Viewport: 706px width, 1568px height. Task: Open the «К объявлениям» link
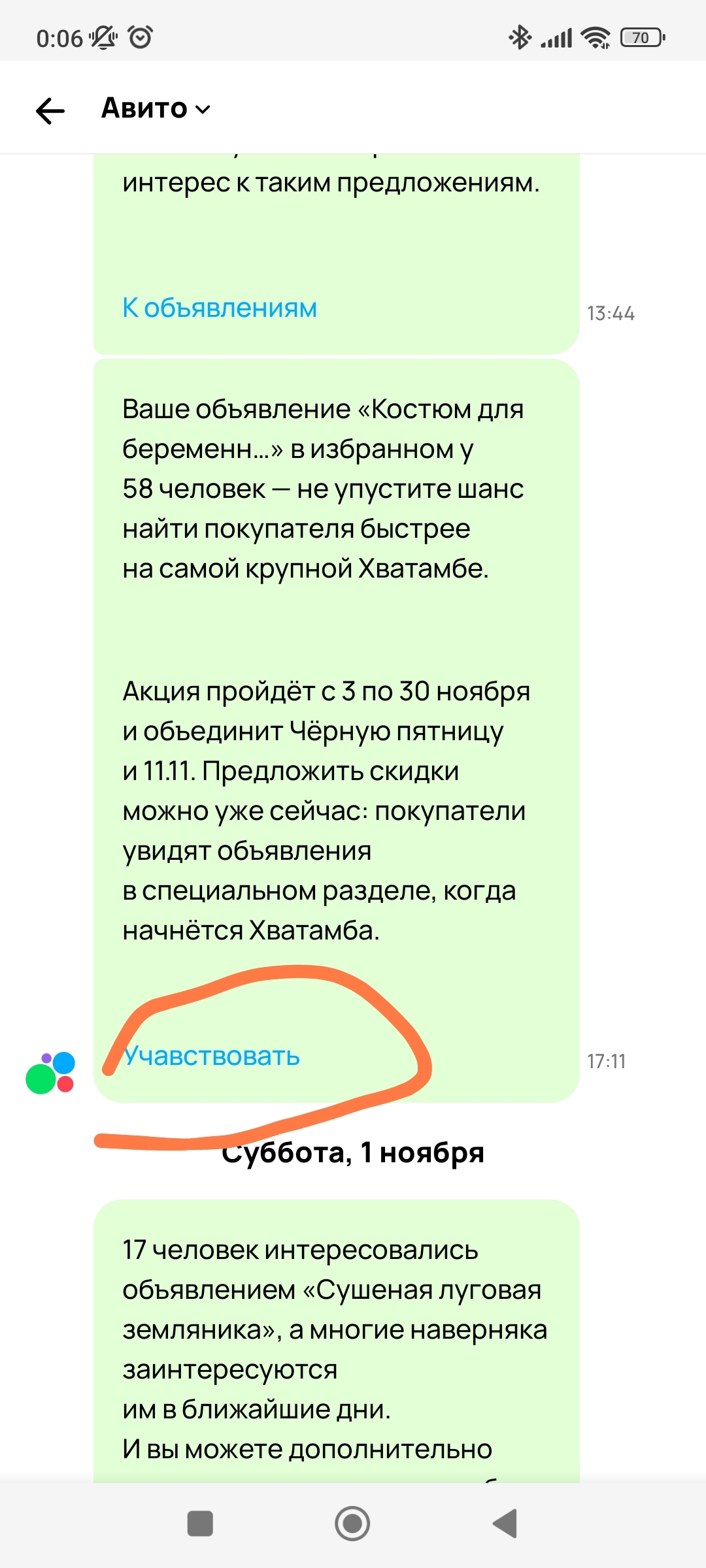pyautogui.click(x=220, y=308)
